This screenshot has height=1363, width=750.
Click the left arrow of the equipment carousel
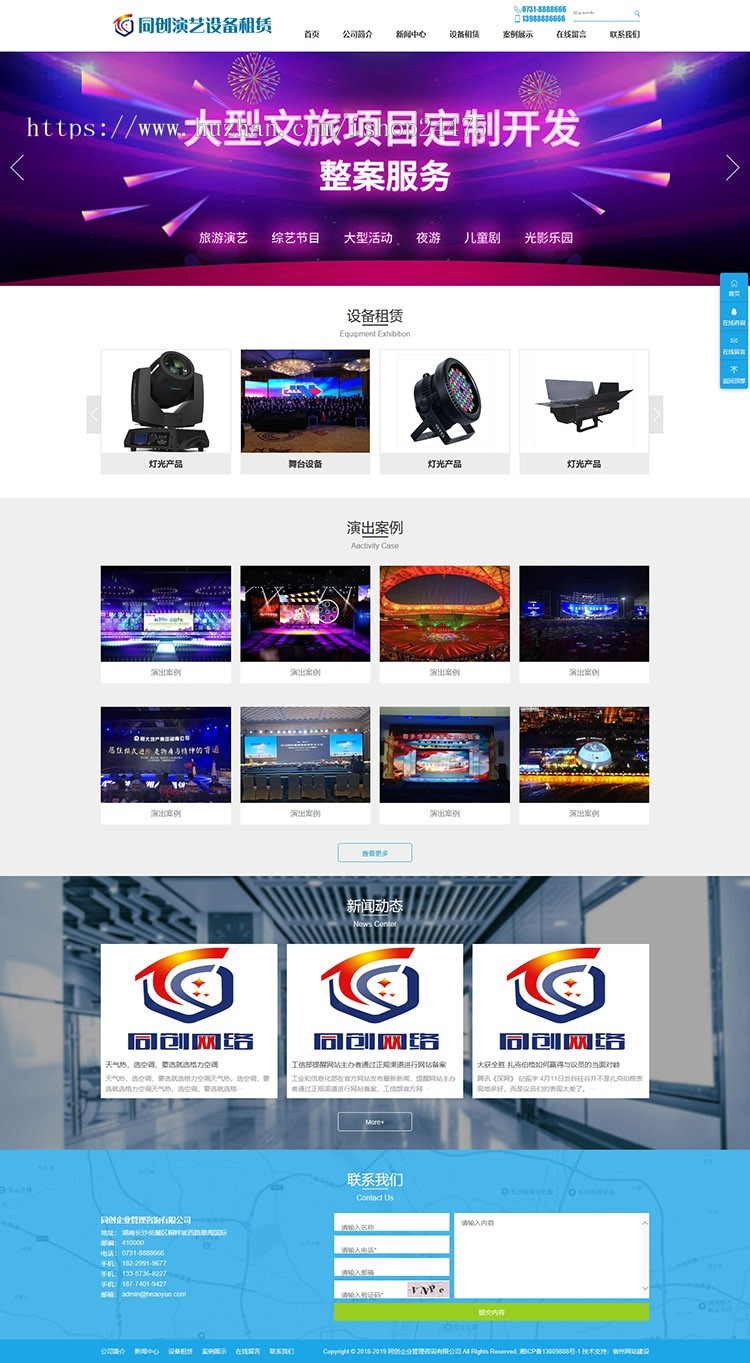[95, 413]
